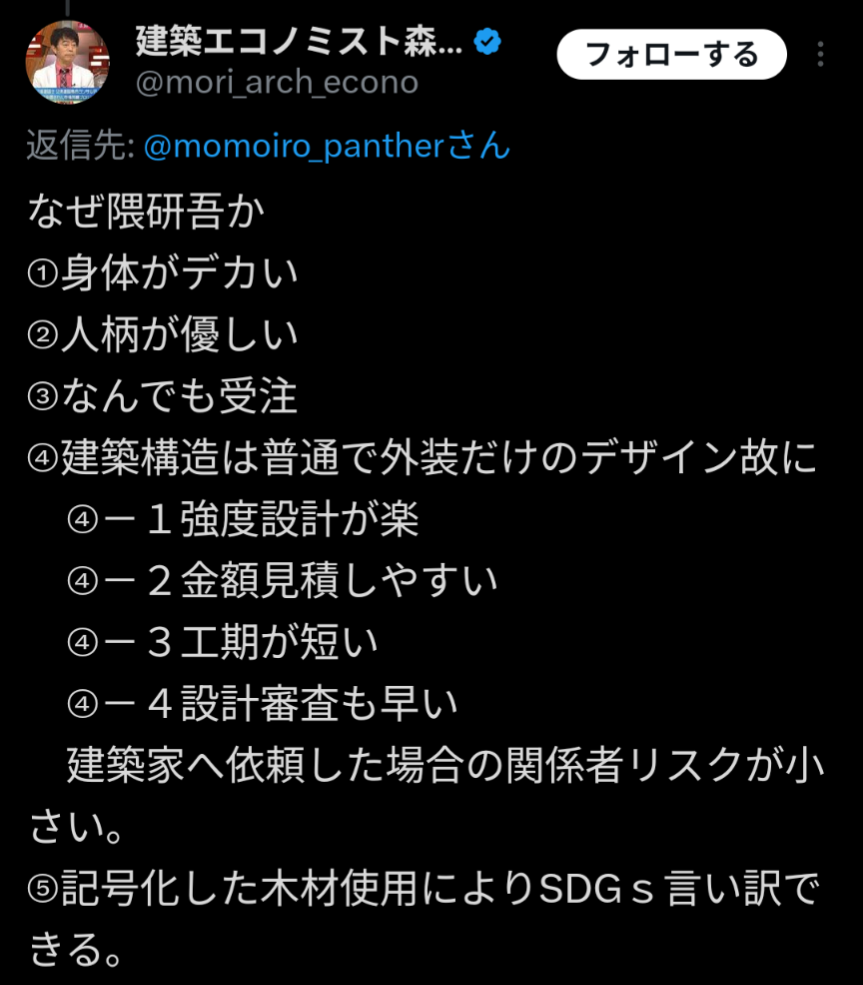Image resolution: width=863 pixels, height=985 pixels.
Task: Tap the フォローする button
Action: click(x=671, y=53)
